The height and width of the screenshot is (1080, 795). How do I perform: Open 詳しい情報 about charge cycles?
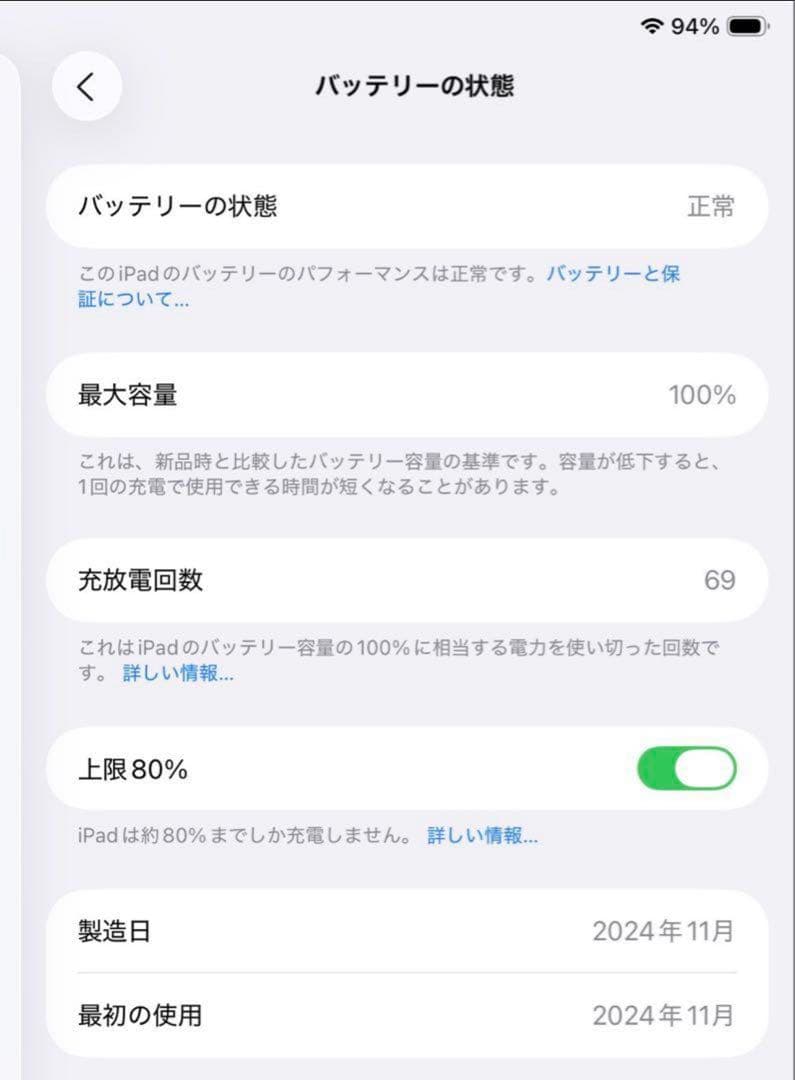click(180, 673)
